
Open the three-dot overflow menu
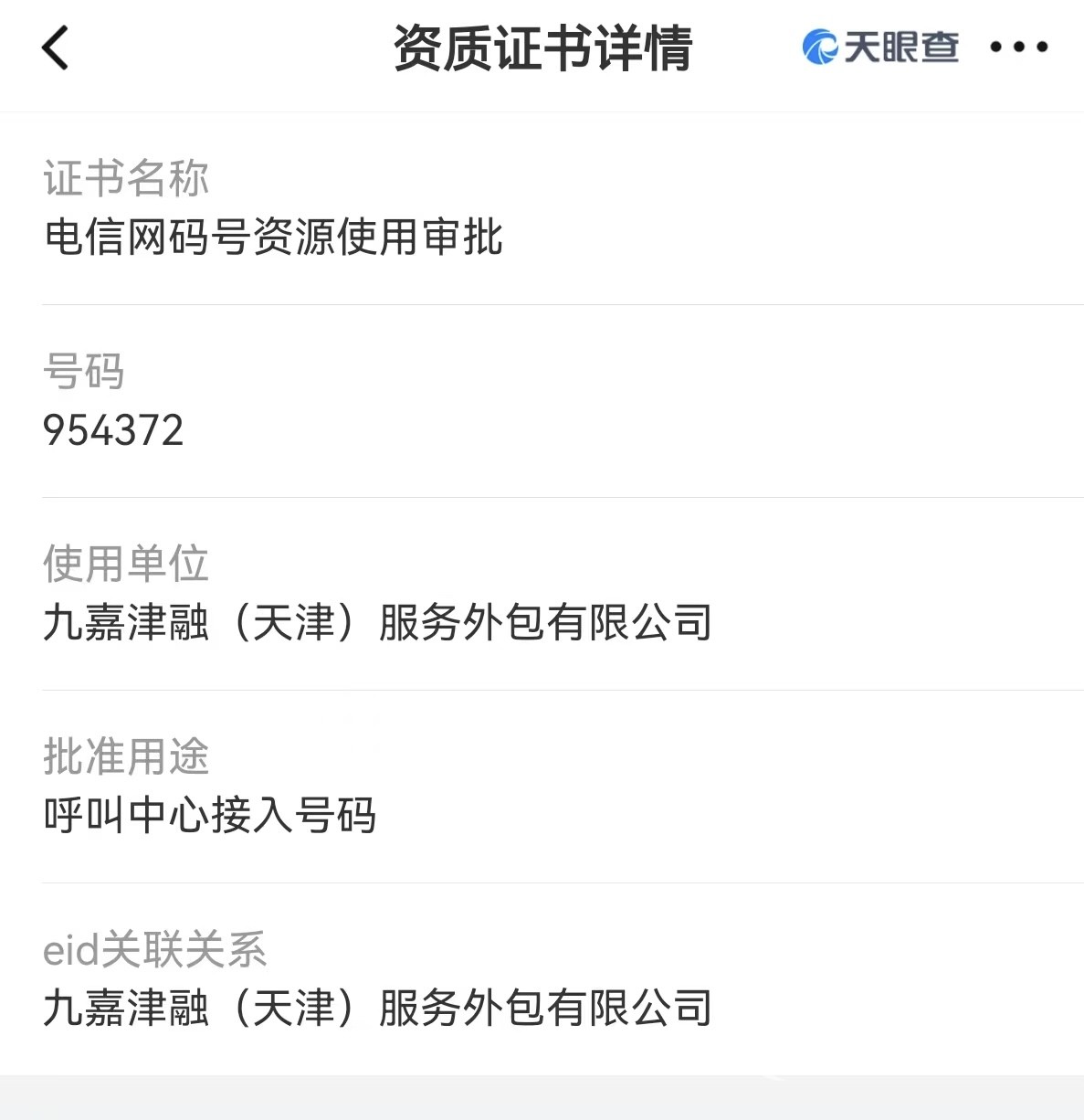(1019, 47)
